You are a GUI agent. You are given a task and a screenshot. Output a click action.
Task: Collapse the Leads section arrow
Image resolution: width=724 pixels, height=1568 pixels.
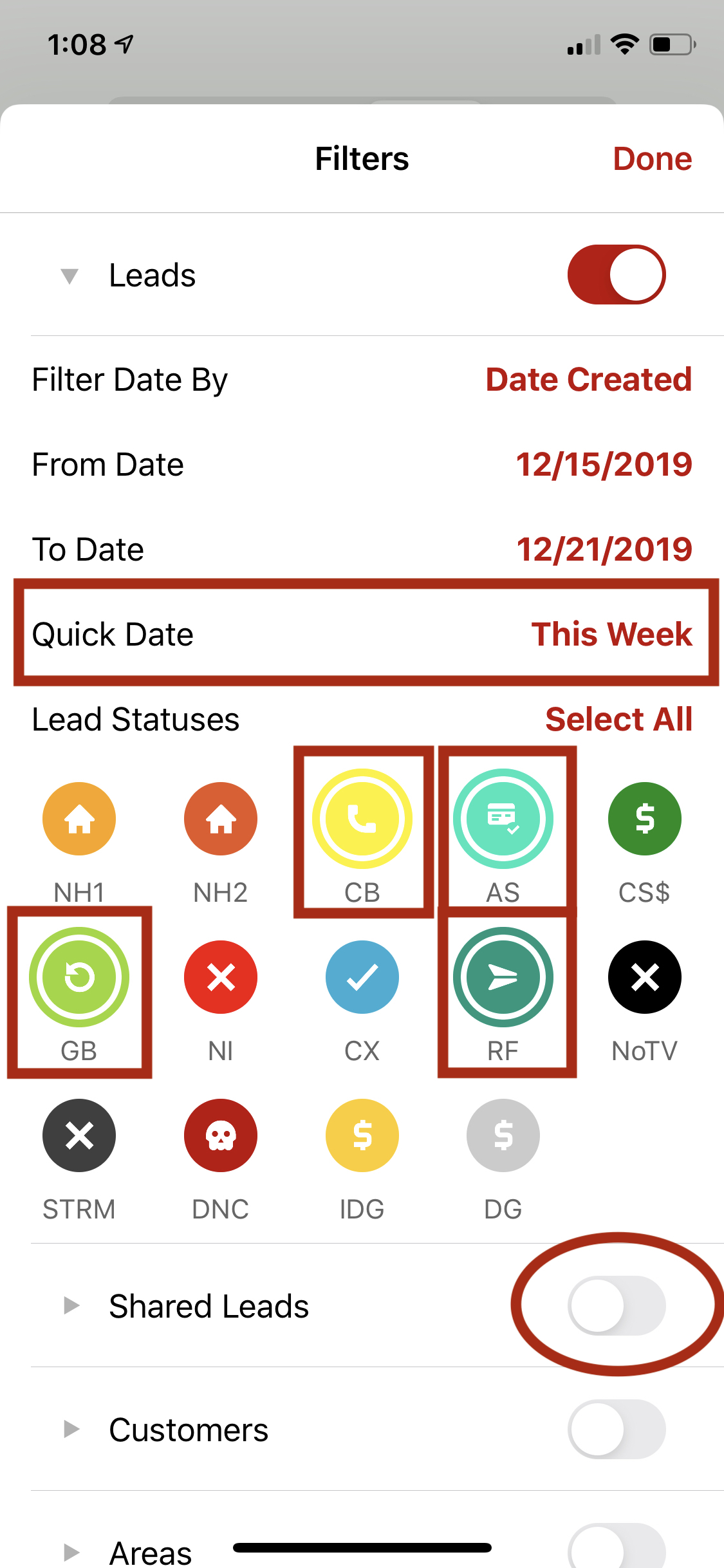70,276
